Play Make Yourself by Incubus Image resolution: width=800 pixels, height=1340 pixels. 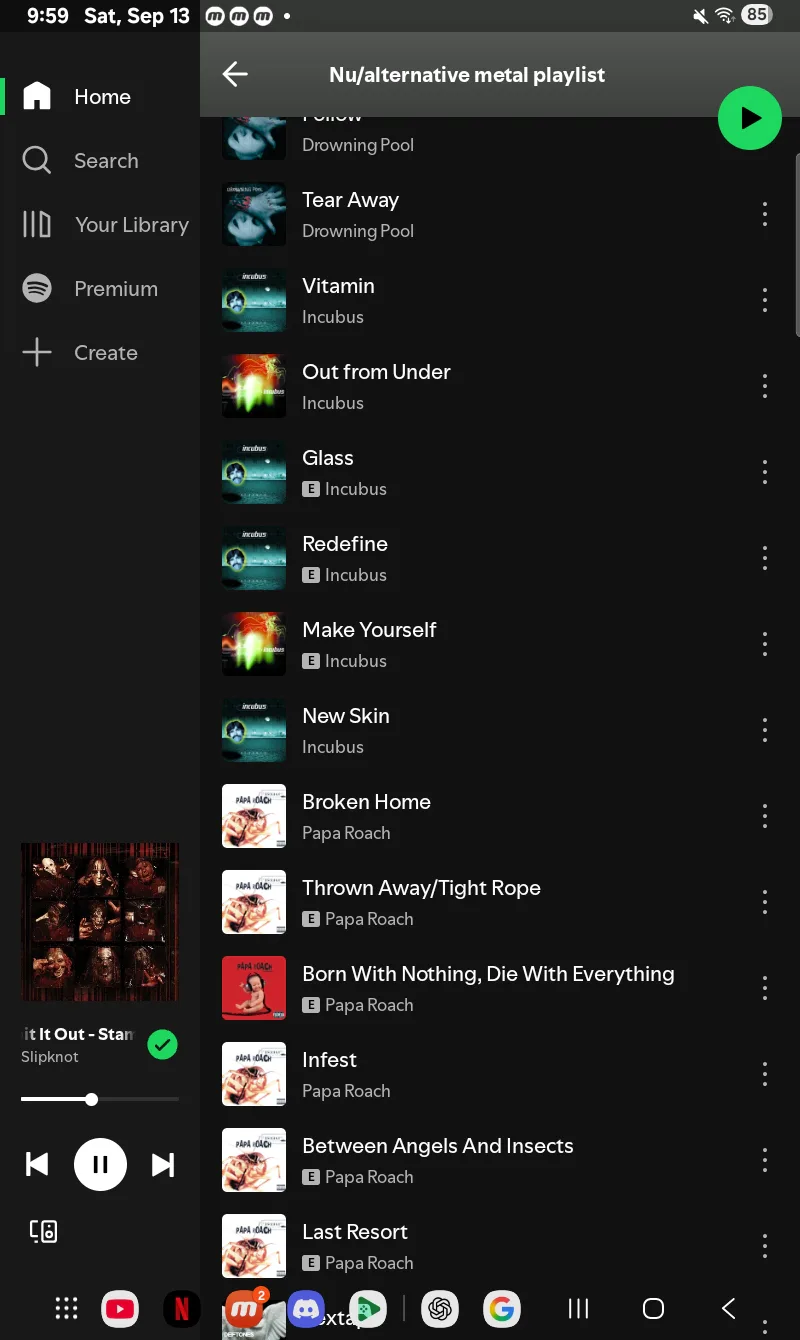coord(480,644)
